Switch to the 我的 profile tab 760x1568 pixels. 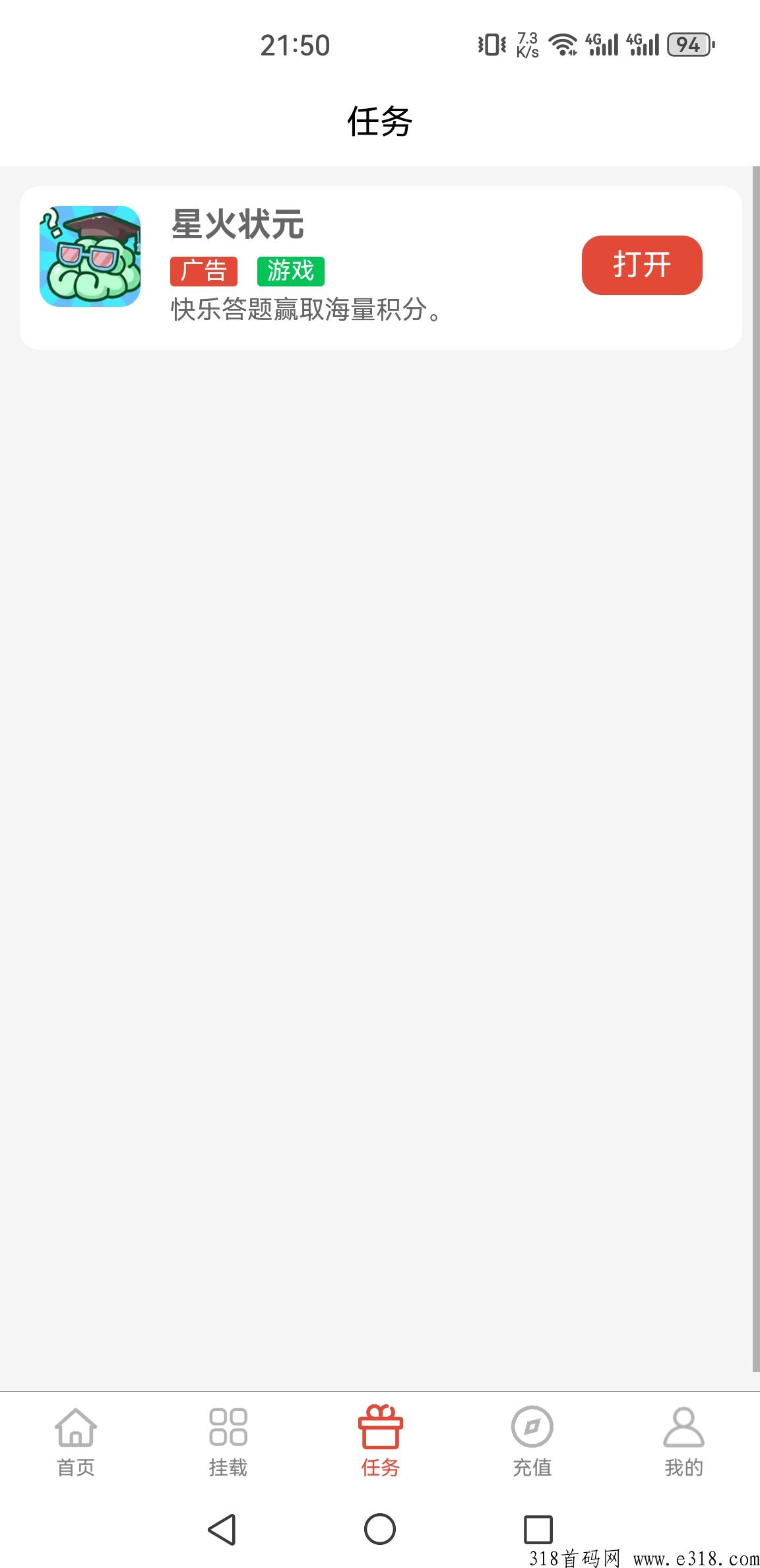[683, 1442]
